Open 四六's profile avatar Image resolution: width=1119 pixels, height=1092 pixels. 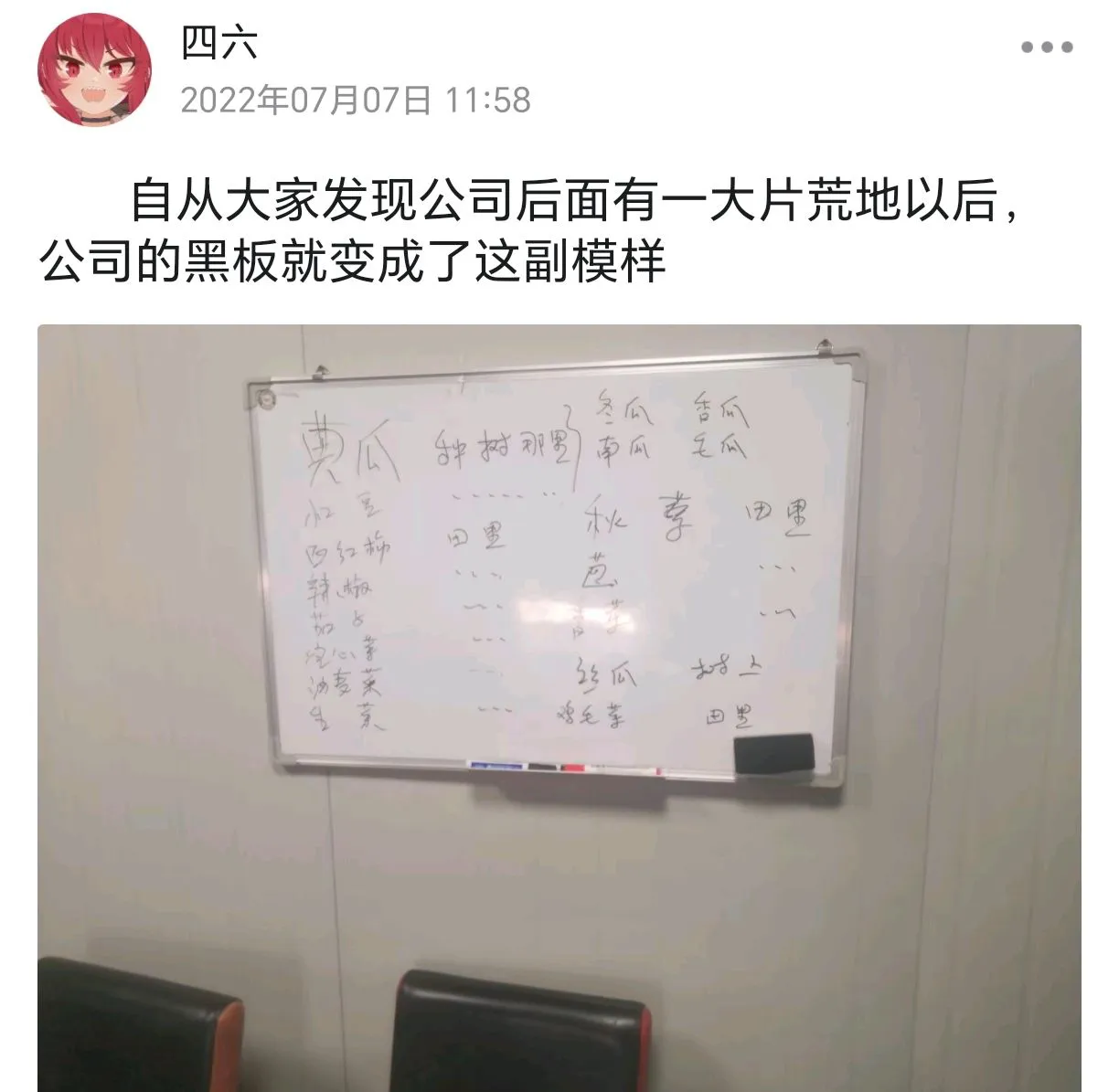coord(94,70)
